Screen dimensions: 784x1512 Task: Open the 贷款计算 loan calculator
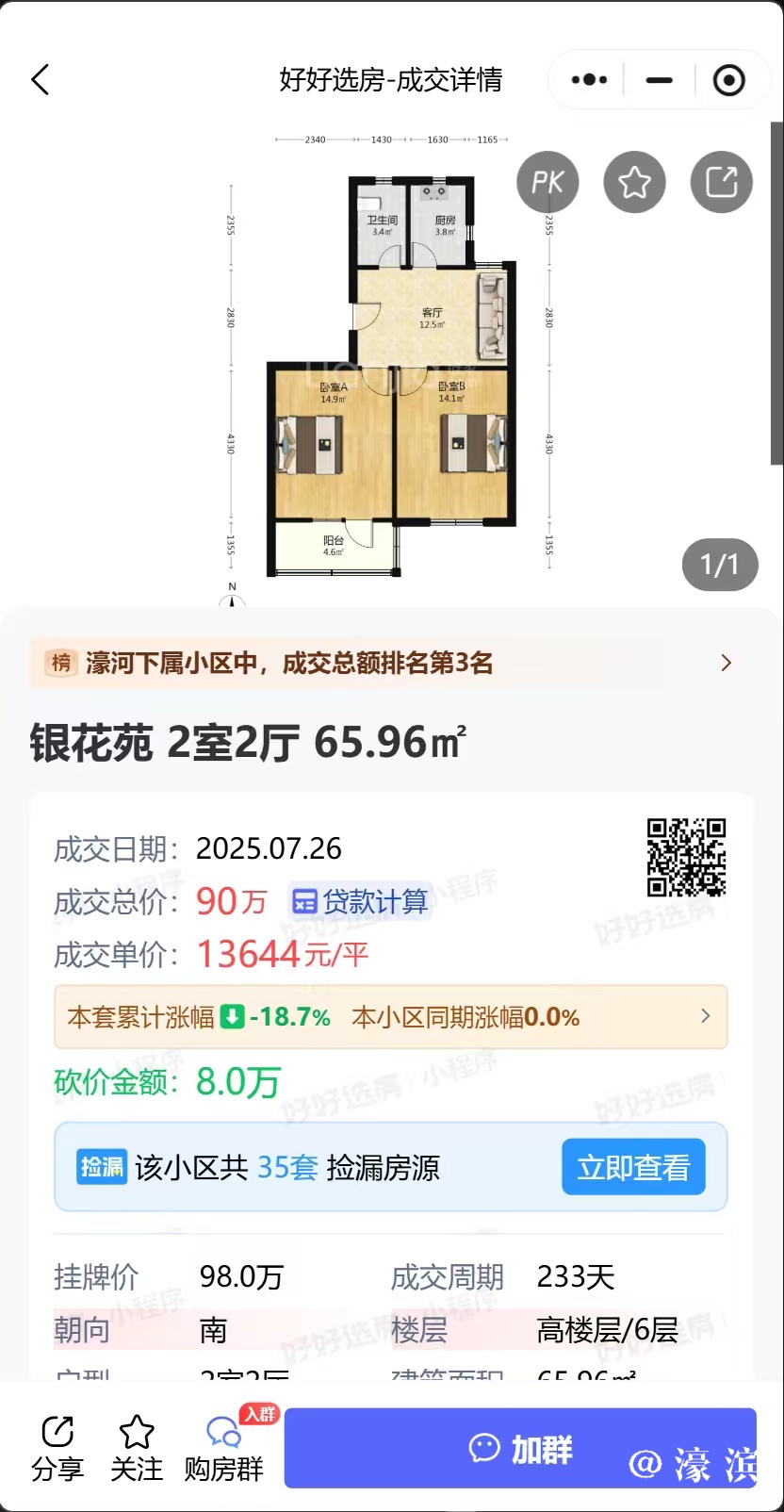(x=361, y=902)
